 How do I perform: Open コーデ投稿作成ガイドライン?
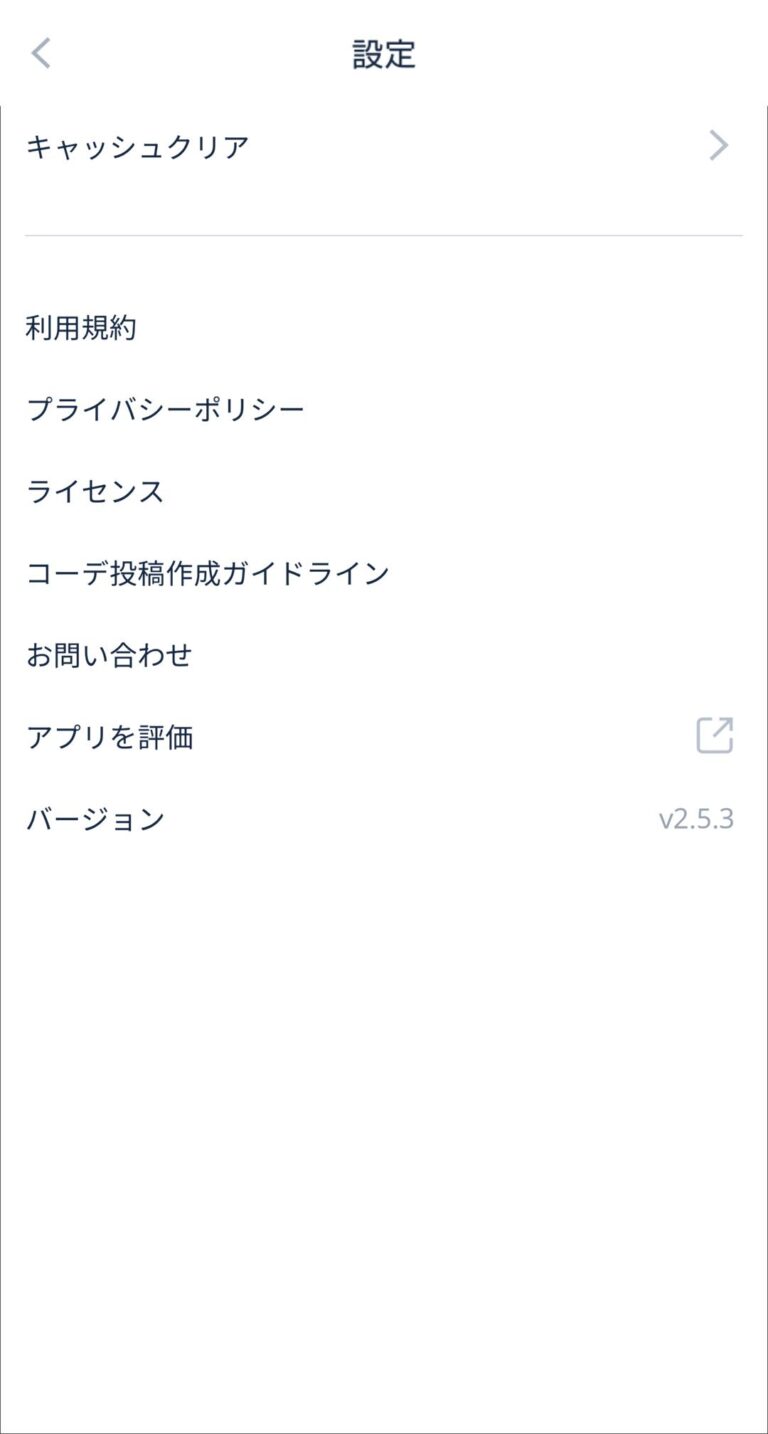[x=208, y=574]
